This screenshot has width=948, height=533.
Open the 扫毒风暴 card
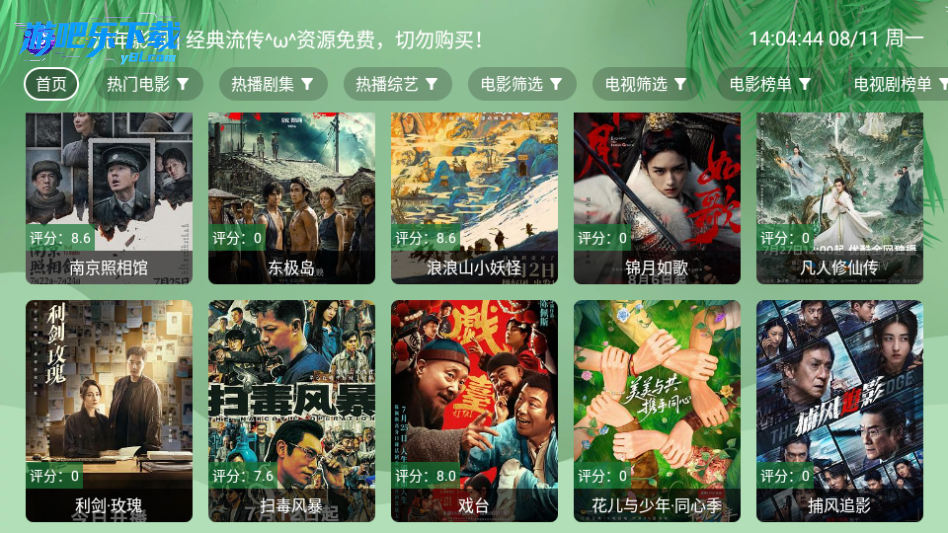pos(291,410)
